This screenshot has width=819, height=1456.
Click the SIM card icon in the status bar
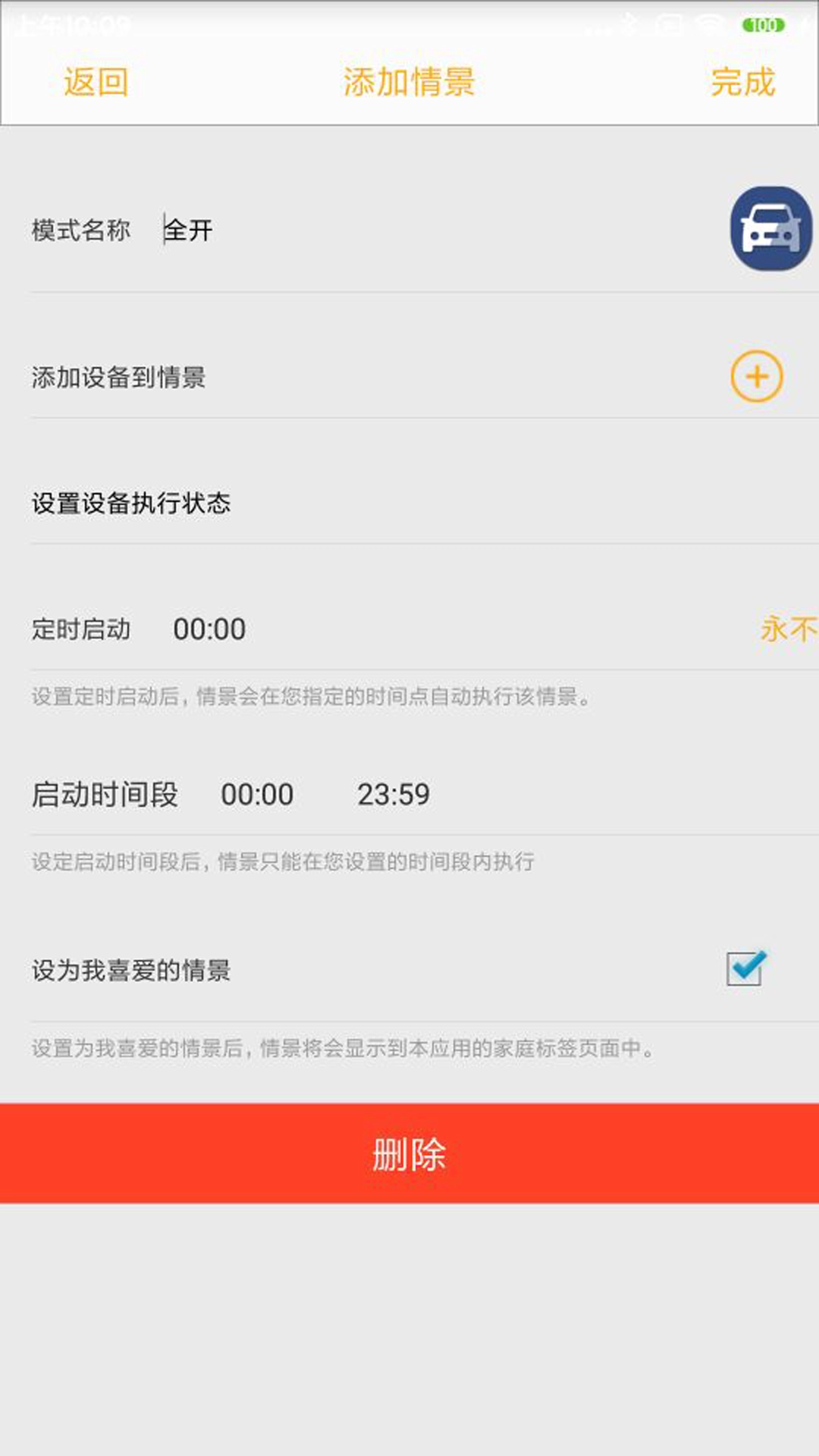(x=669, y=24)
